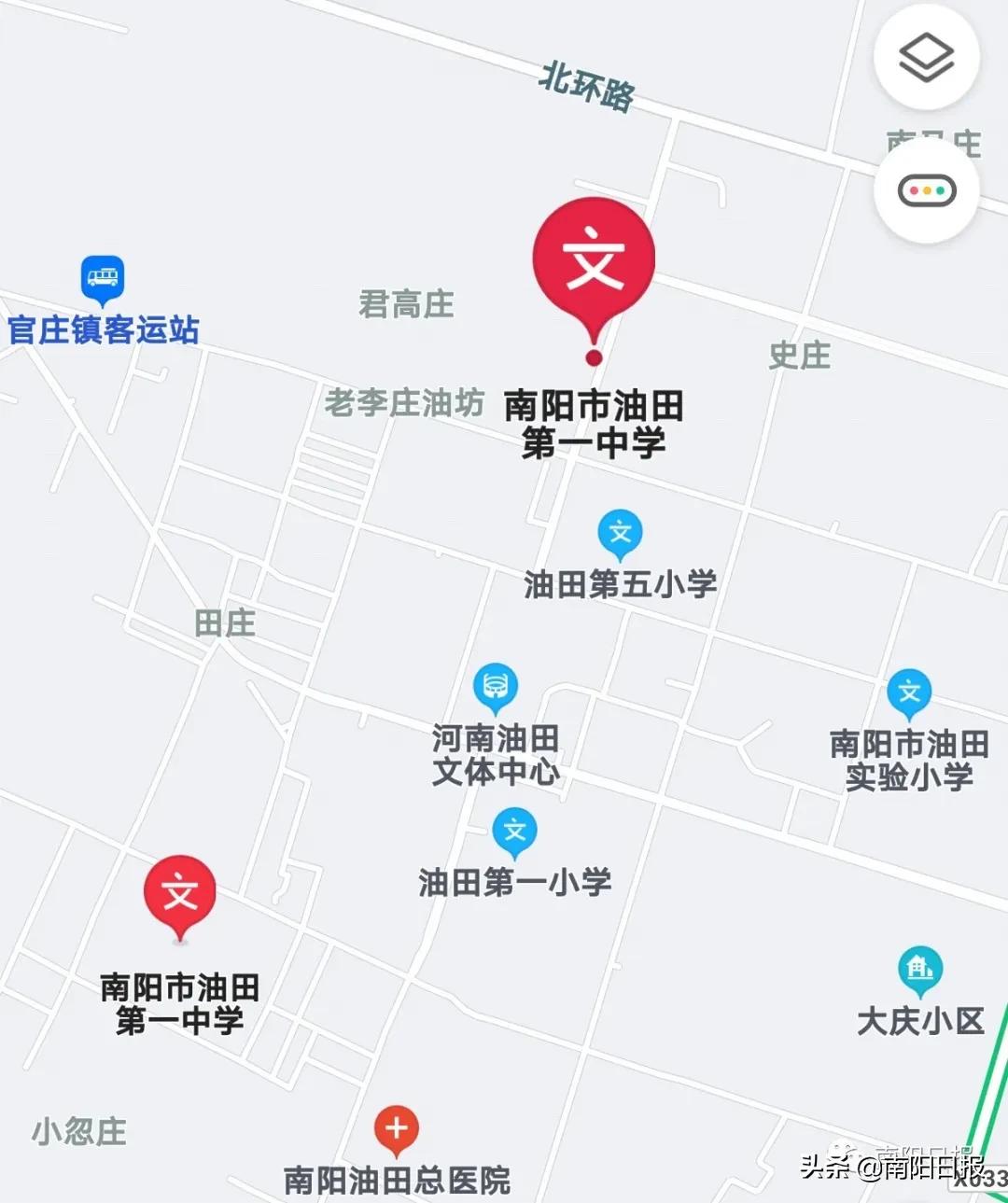Viewport: 1008px width, 1203px height.
Task: Select the 君高庄 place label
Action: [407, 304]
